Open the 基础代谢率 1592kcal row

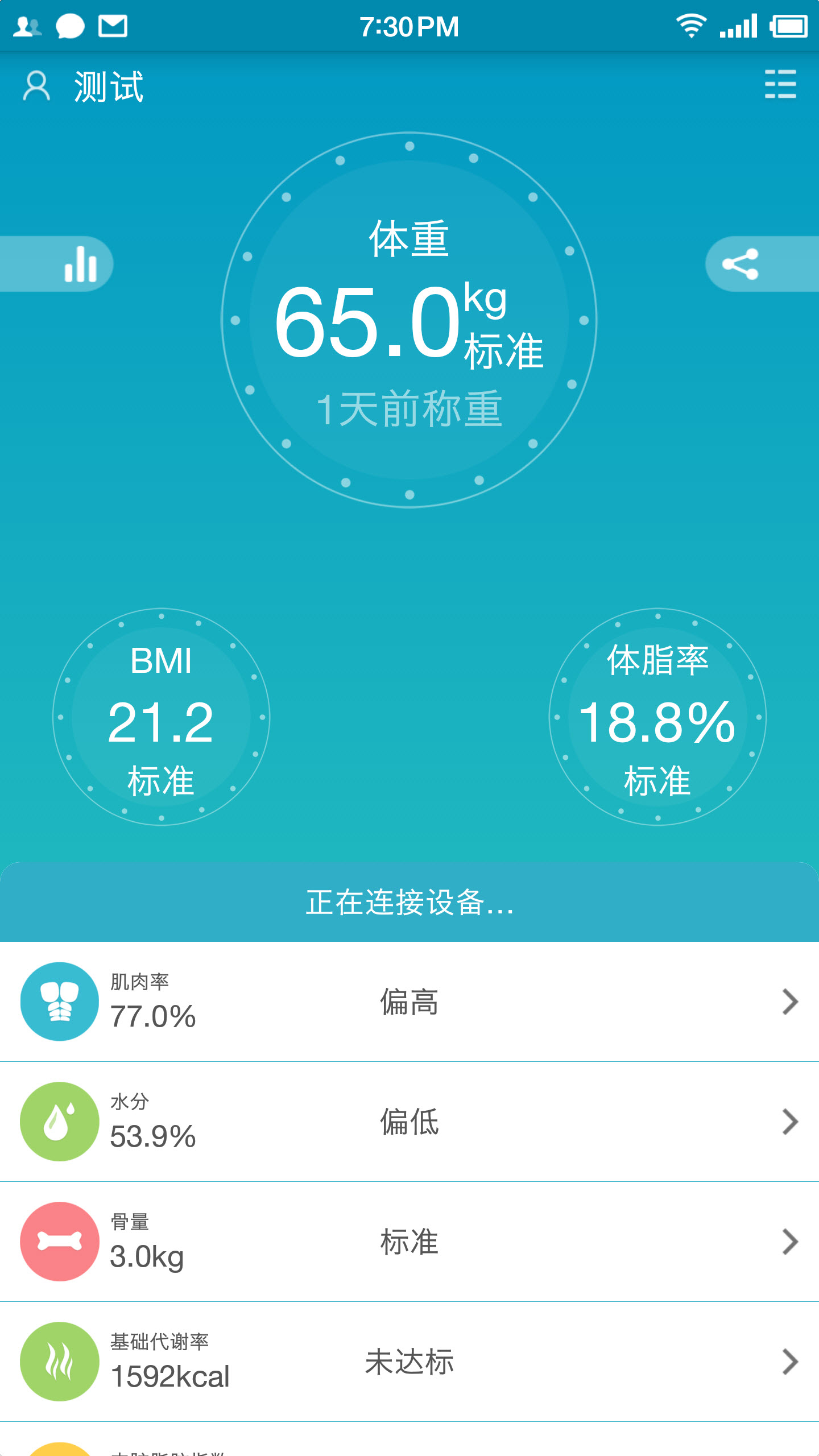pyautogui.click(x=409, y=1362)
